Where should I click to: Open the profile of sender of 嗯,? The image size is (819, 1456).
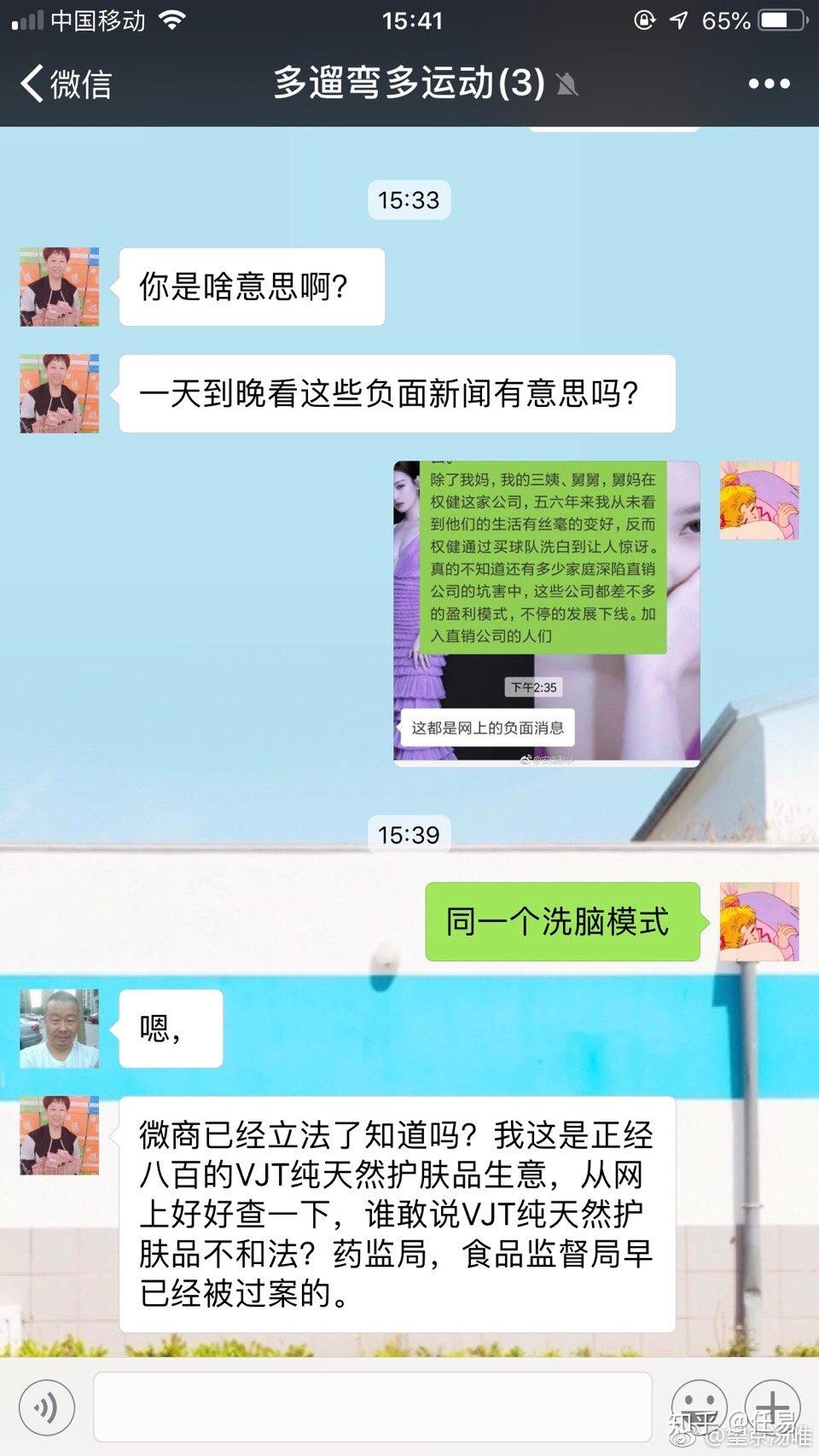click(59, 1029)
